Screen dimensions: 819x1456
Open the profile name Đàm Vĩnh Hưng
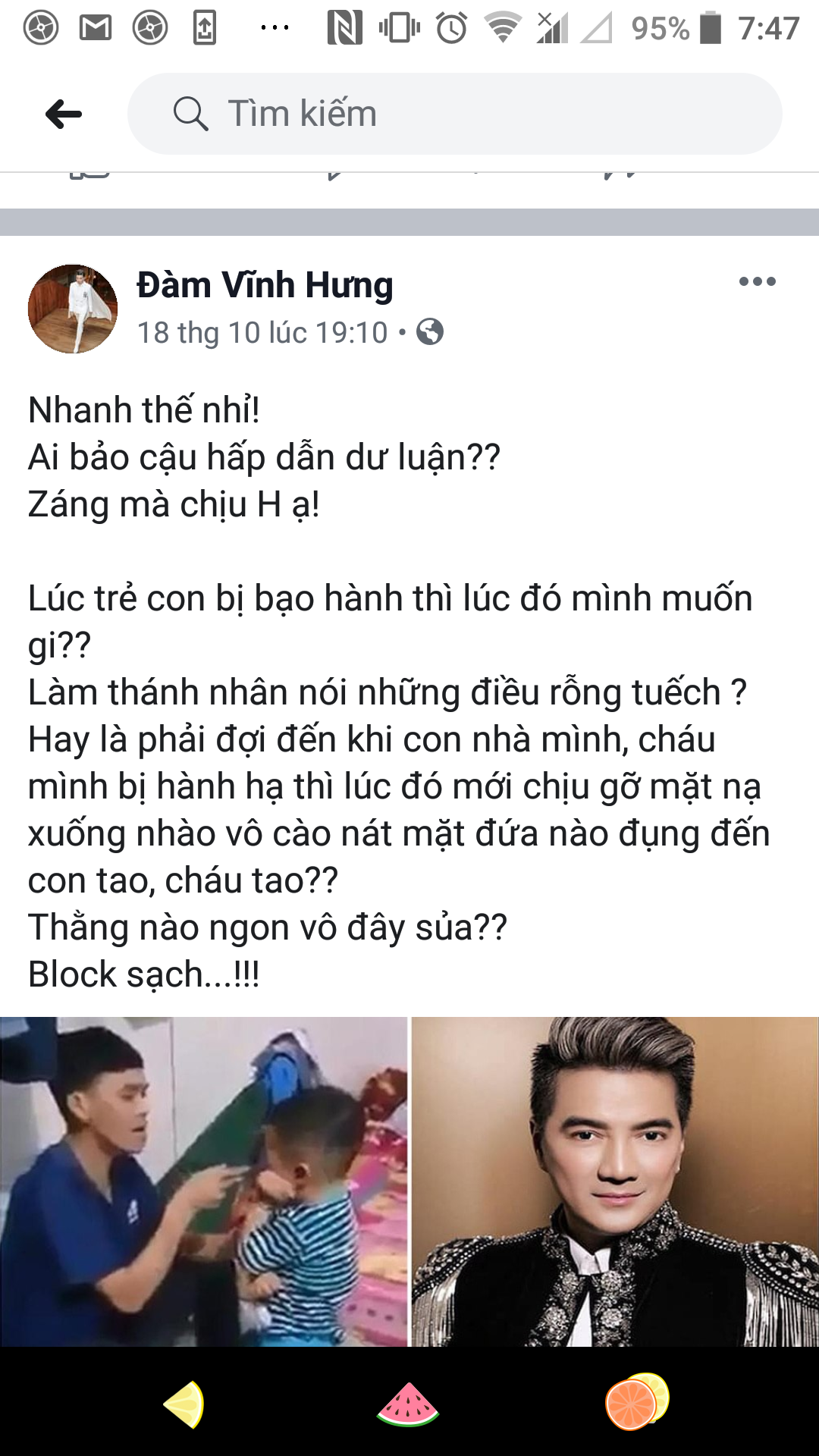pos(265,285)
